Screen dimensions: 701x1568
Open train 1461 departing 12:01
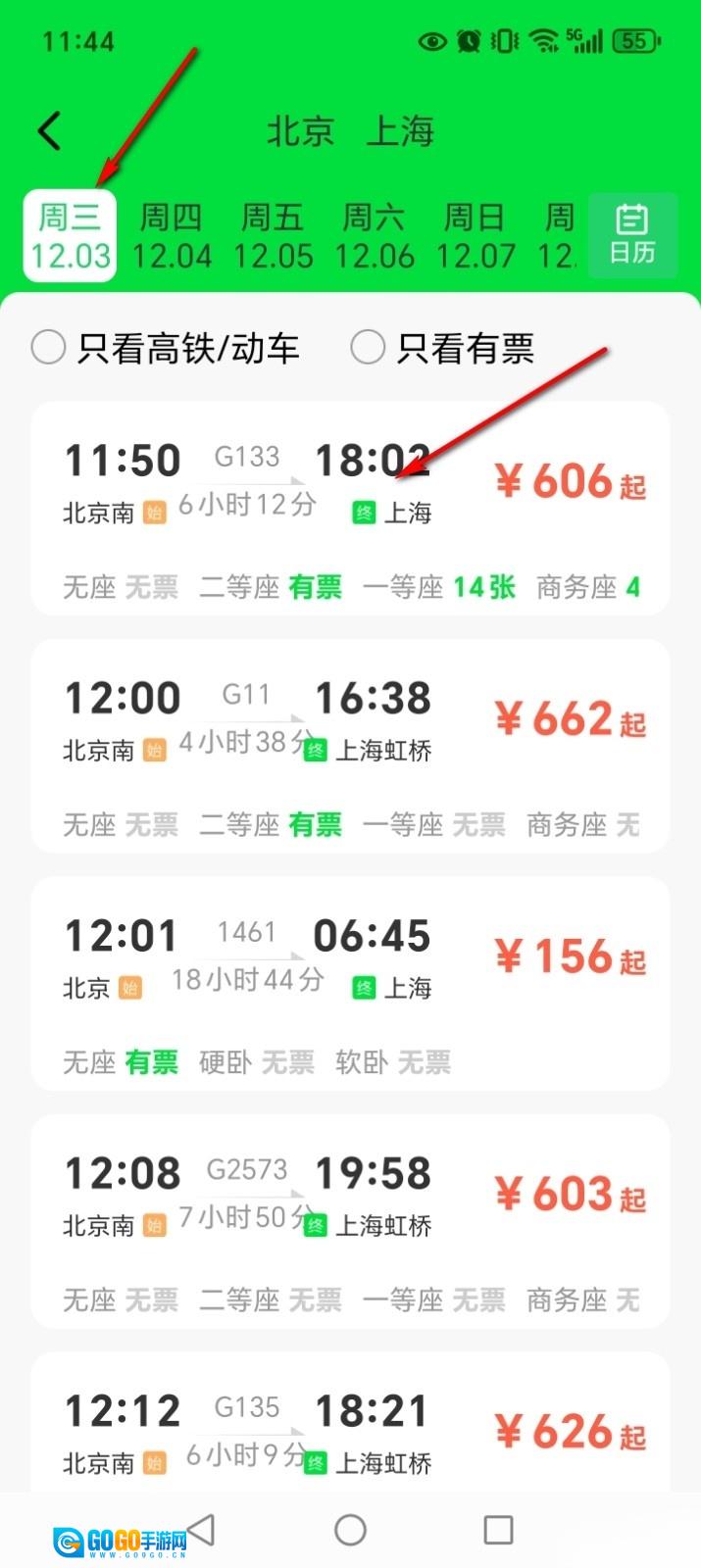(x=350, y=983)
